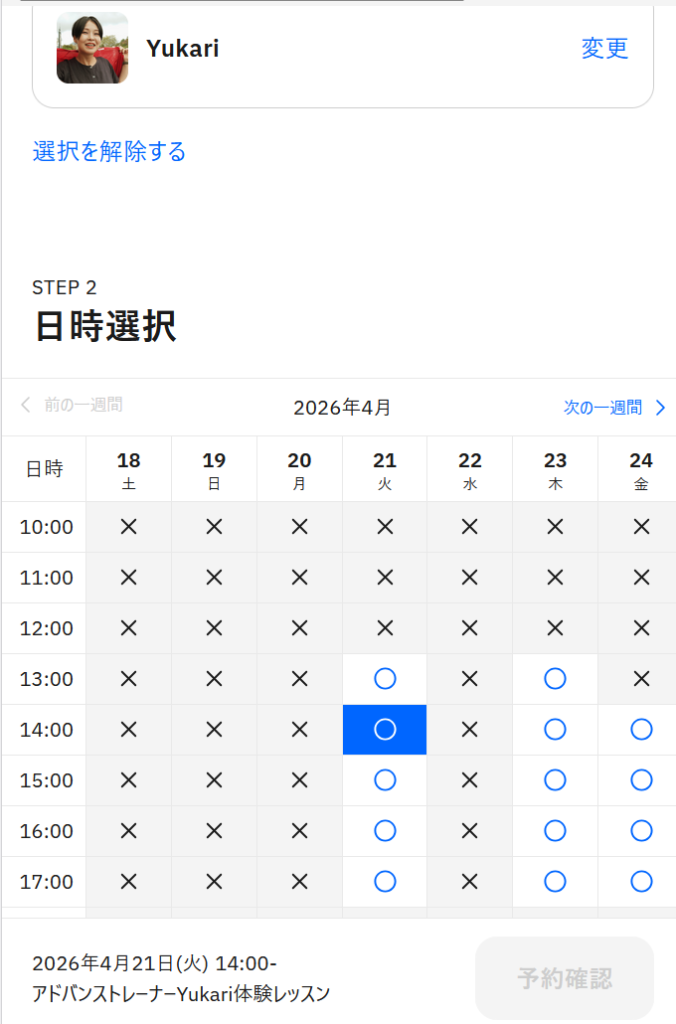This screenshot has height=1024, width=676.
Task: Tap 選択を解除する to clear selection
Action: pos(109,152)
